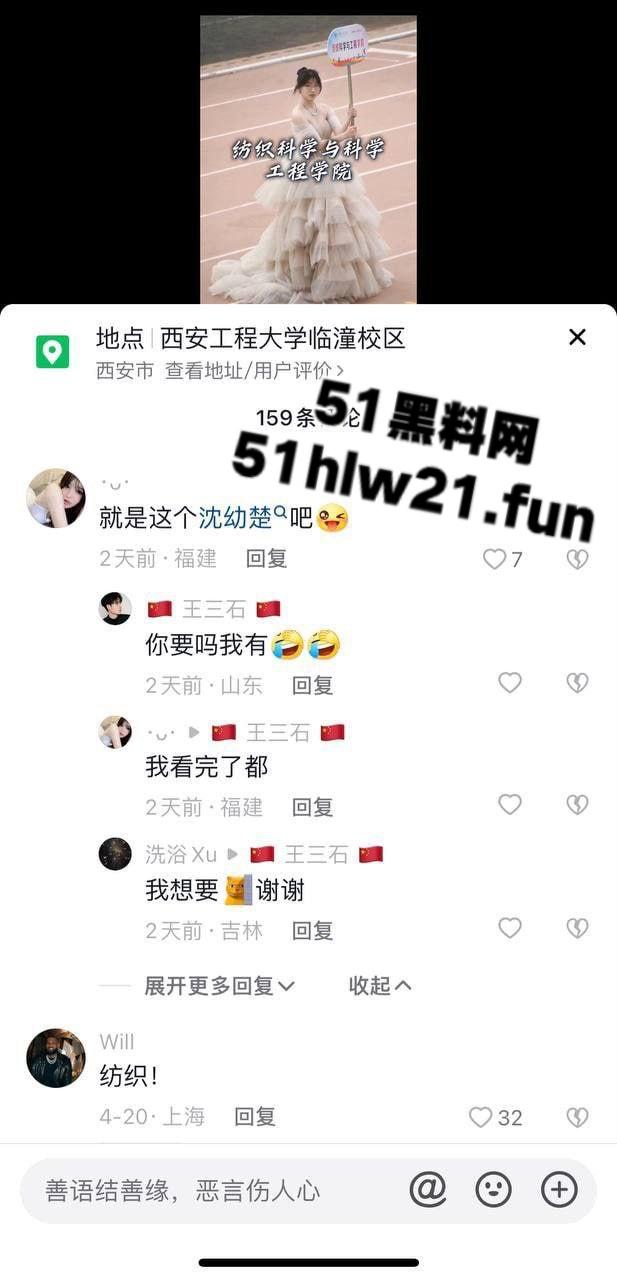Open location 西安工程大学临潼校区
Viewport: 617px width, 1280px height.
(x=282, y=338)
